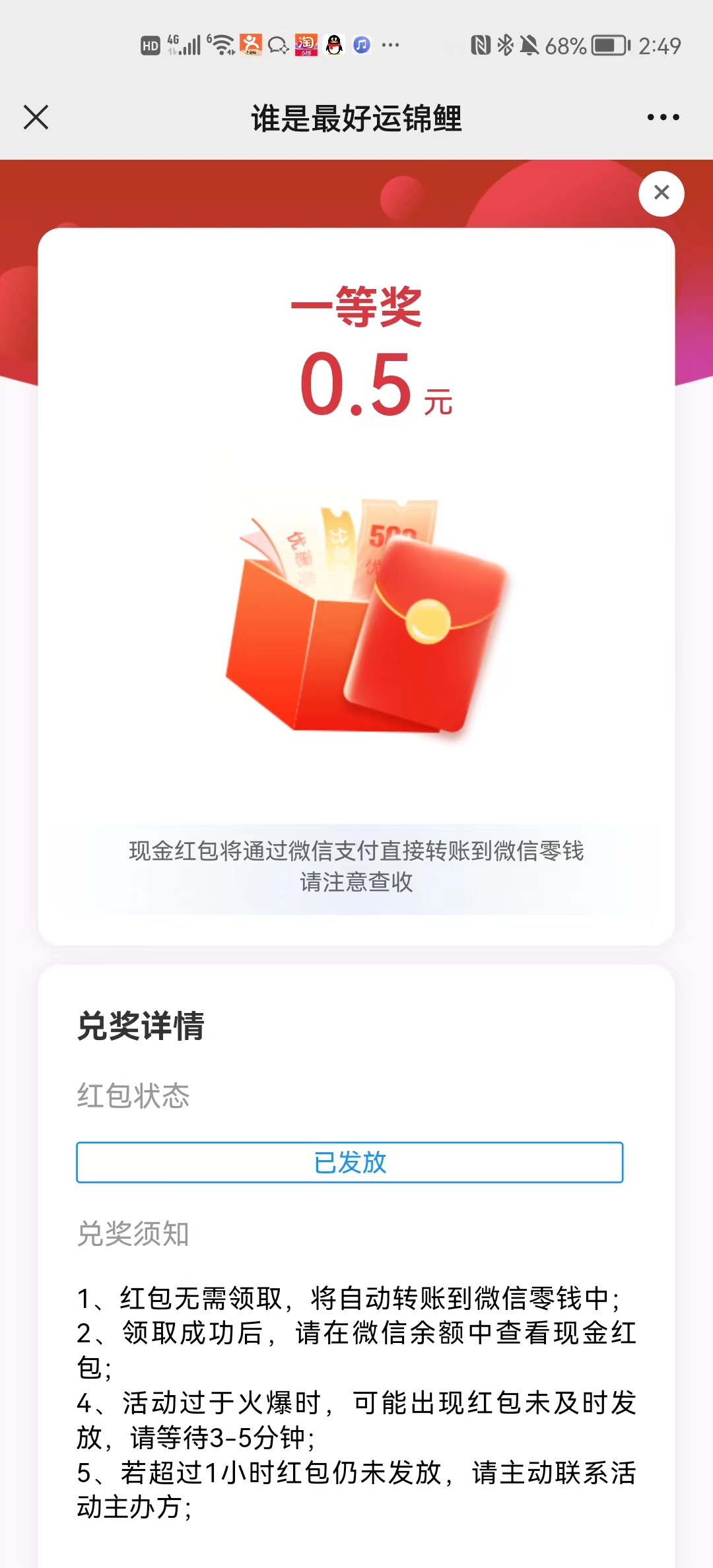This screenshot has height=1568, width=713.
Task: Dismiss the prize popup with round X
Action: (x=661, y=193)
